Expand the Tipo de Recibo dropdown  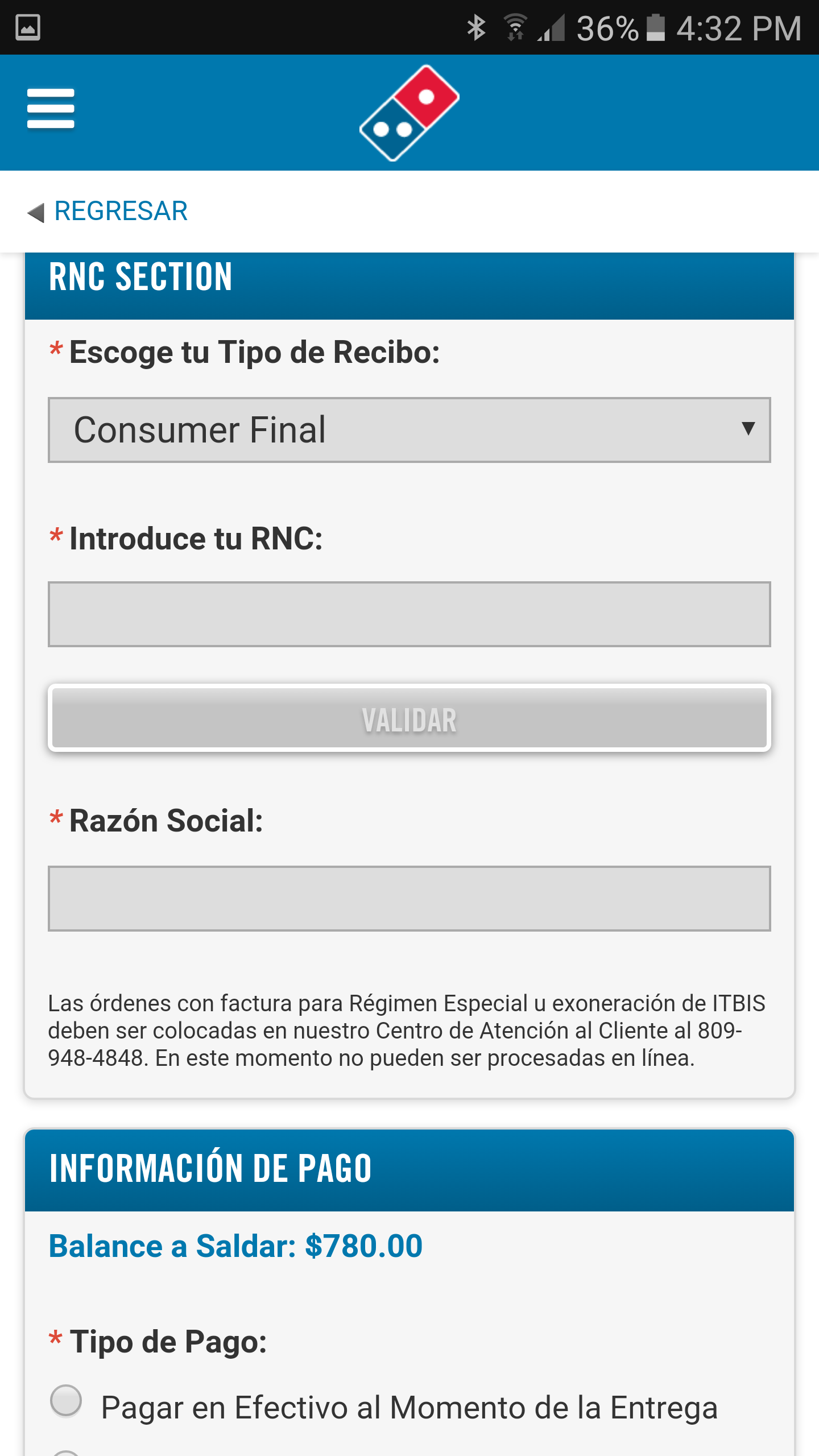pos(409,430)
